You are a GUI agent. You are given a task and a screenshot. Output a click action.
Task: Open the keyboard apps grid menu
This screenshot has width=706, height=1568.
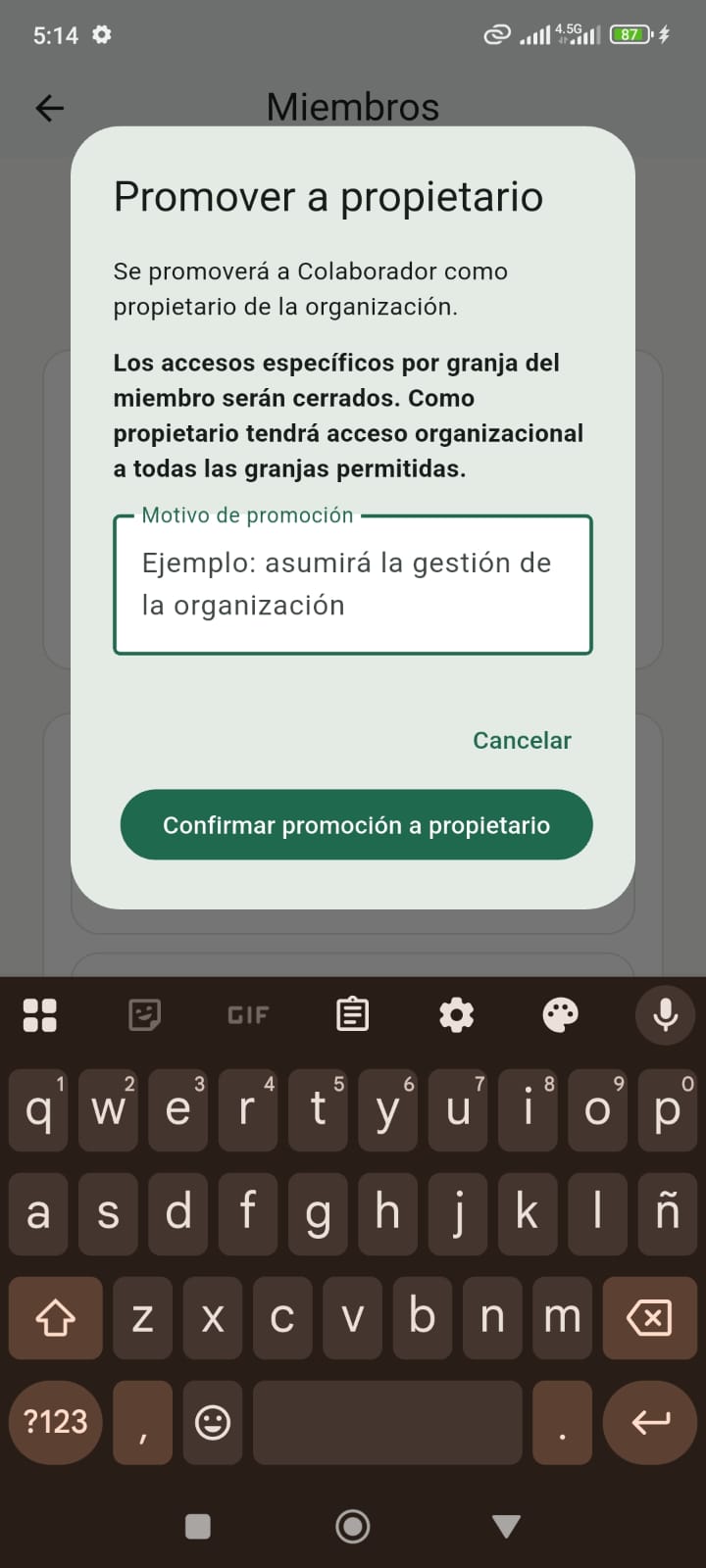40,1014
